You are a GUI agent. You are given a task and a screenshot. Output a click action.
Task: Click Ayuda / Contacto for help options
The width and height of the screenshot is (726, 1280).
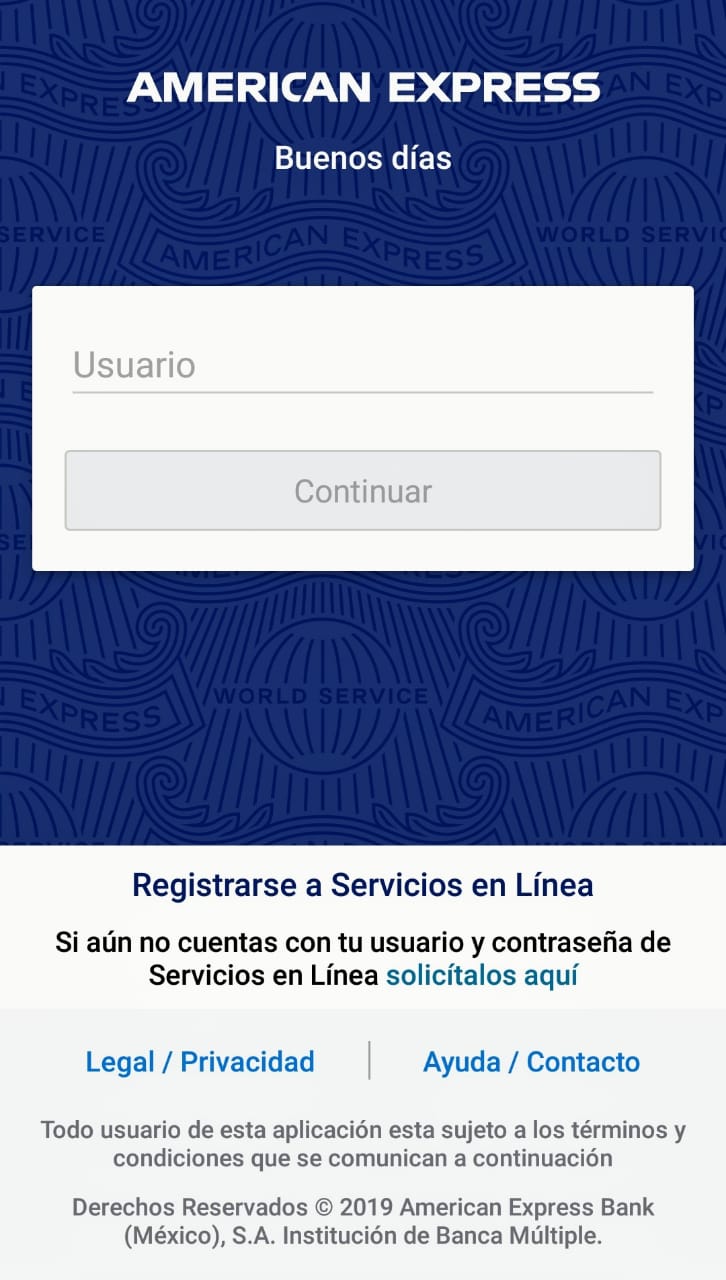click(532, 1061)
